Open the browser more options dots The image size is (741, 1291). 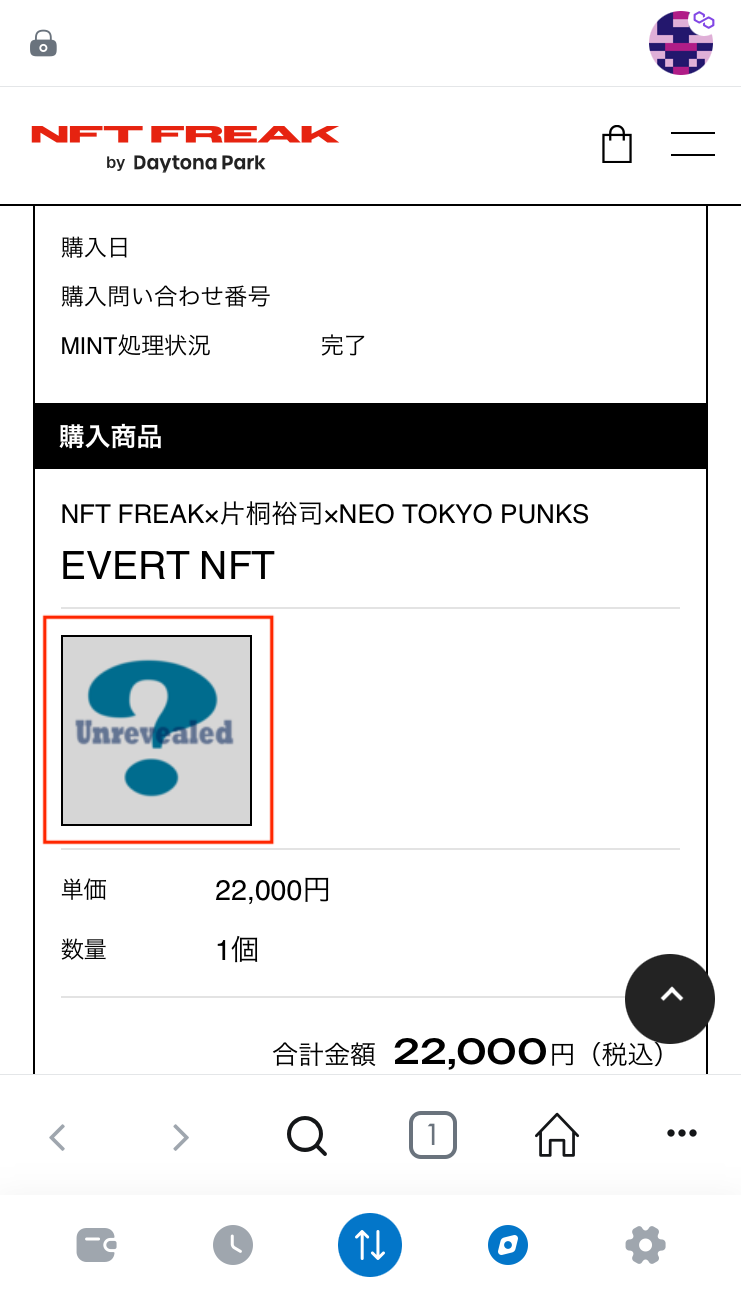(682, 1134)
